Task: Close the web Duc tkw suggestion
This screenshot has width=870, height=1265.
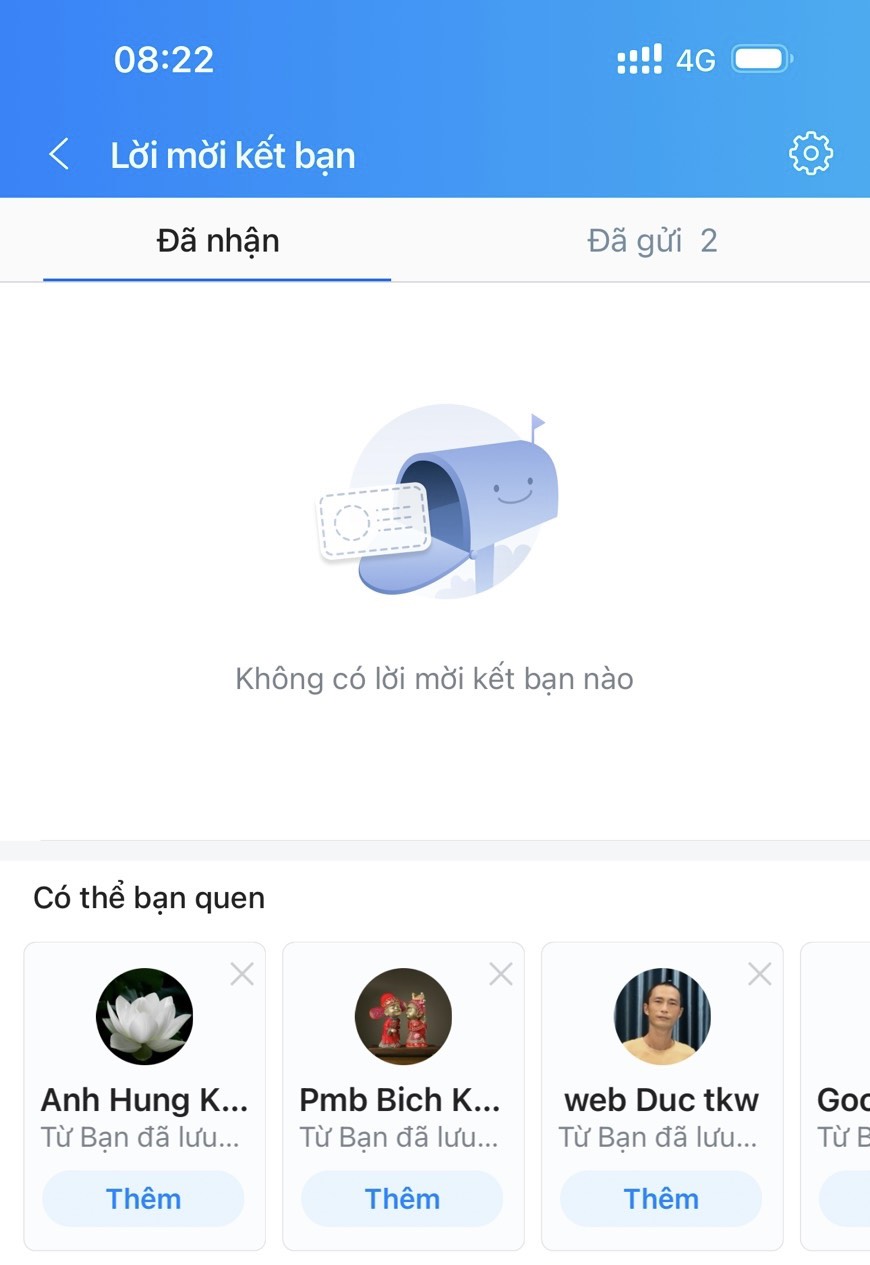Action: click(760, 974)
